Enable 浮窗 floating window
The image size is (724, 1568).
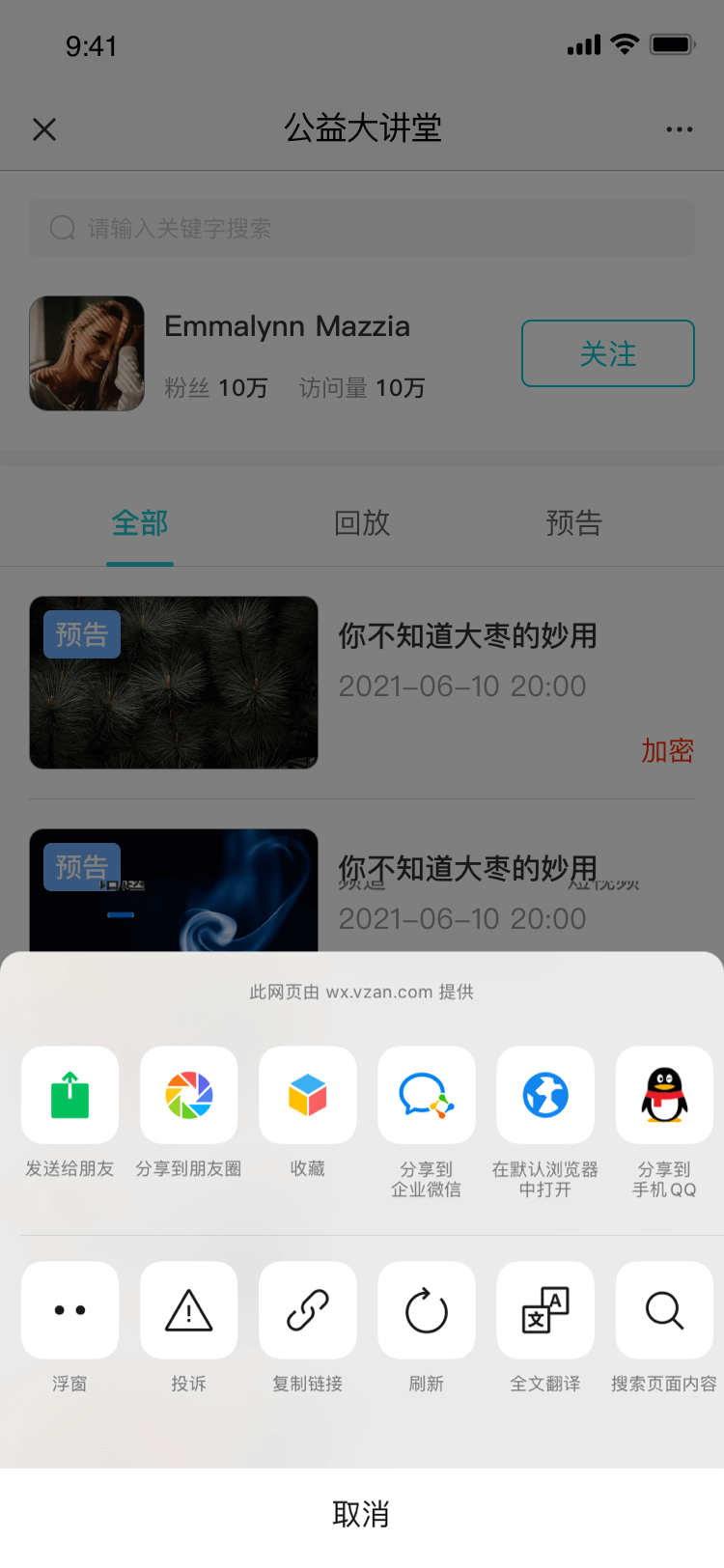click(x=70, y=1310)
